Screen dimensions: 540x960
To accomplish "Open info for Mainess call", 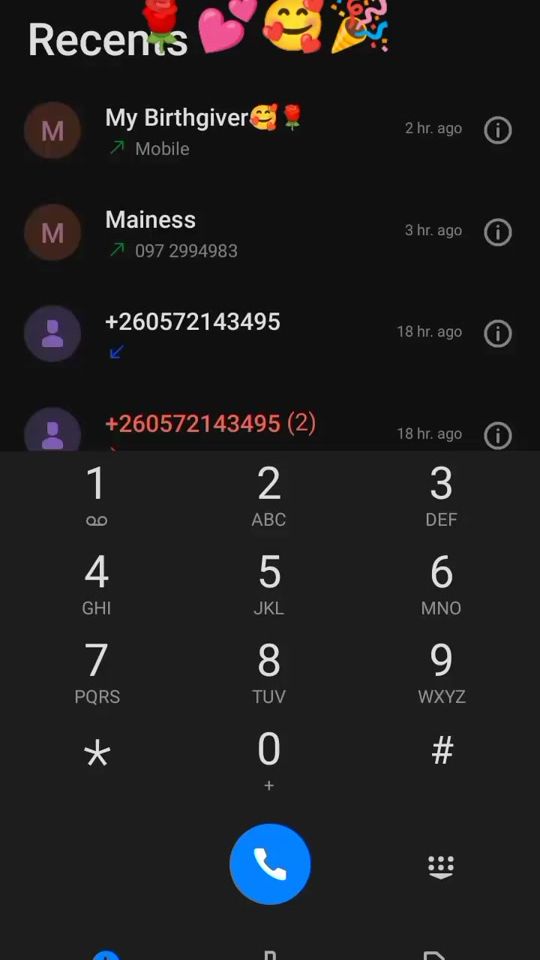I will [498, 232].
